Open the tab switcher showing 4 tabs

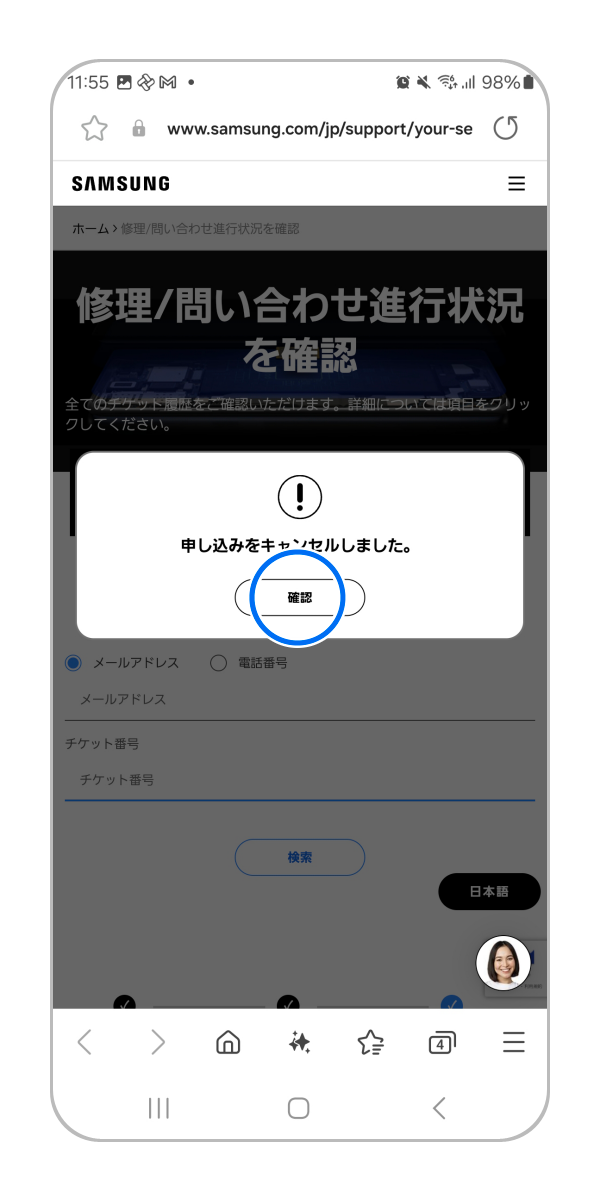[441, 1043]
